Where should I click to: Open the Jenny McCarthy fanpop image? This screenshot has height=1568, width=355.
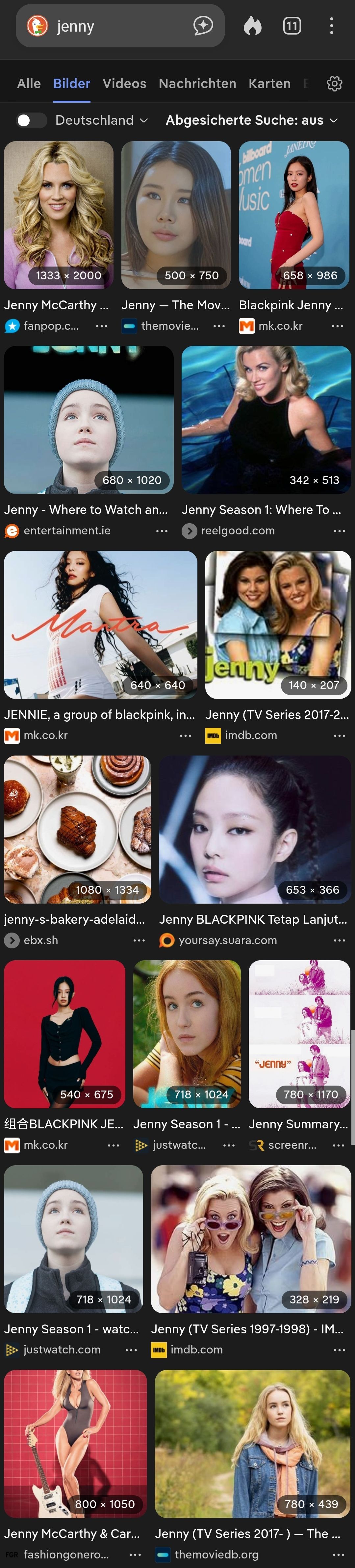(59, 215)
